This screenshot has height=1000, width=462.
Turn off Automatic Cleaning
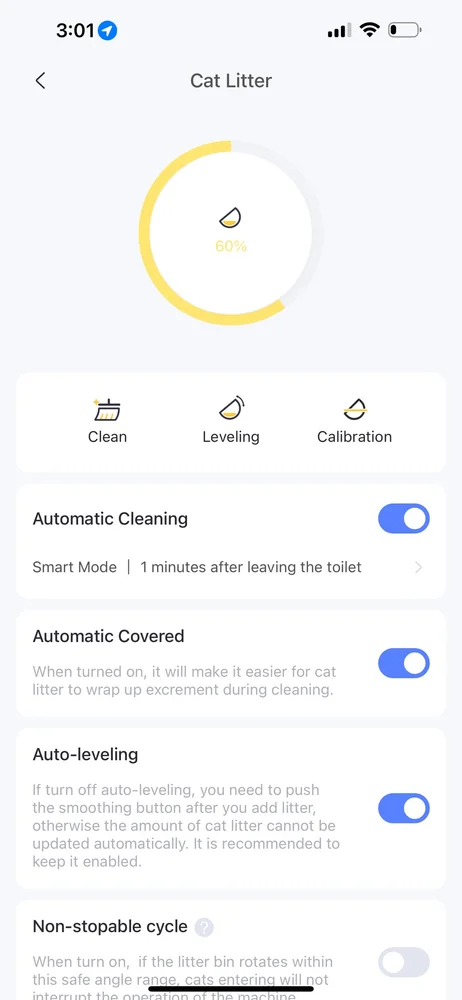[x=404, y=518]
